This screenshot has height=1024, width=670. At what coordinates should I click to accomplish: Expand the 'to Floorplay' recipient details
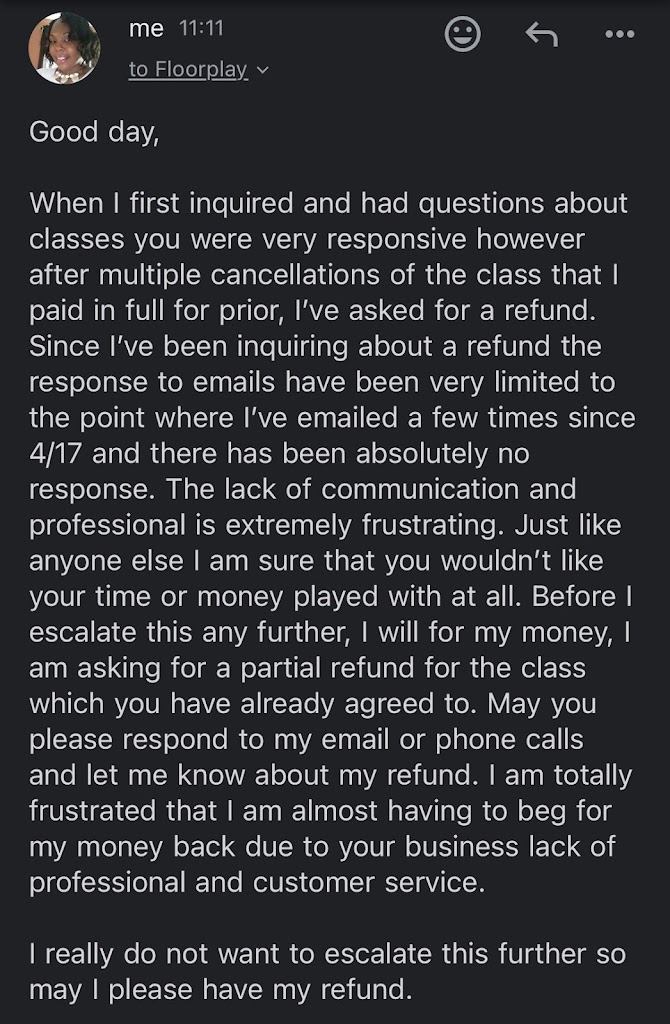click(199, 71)
